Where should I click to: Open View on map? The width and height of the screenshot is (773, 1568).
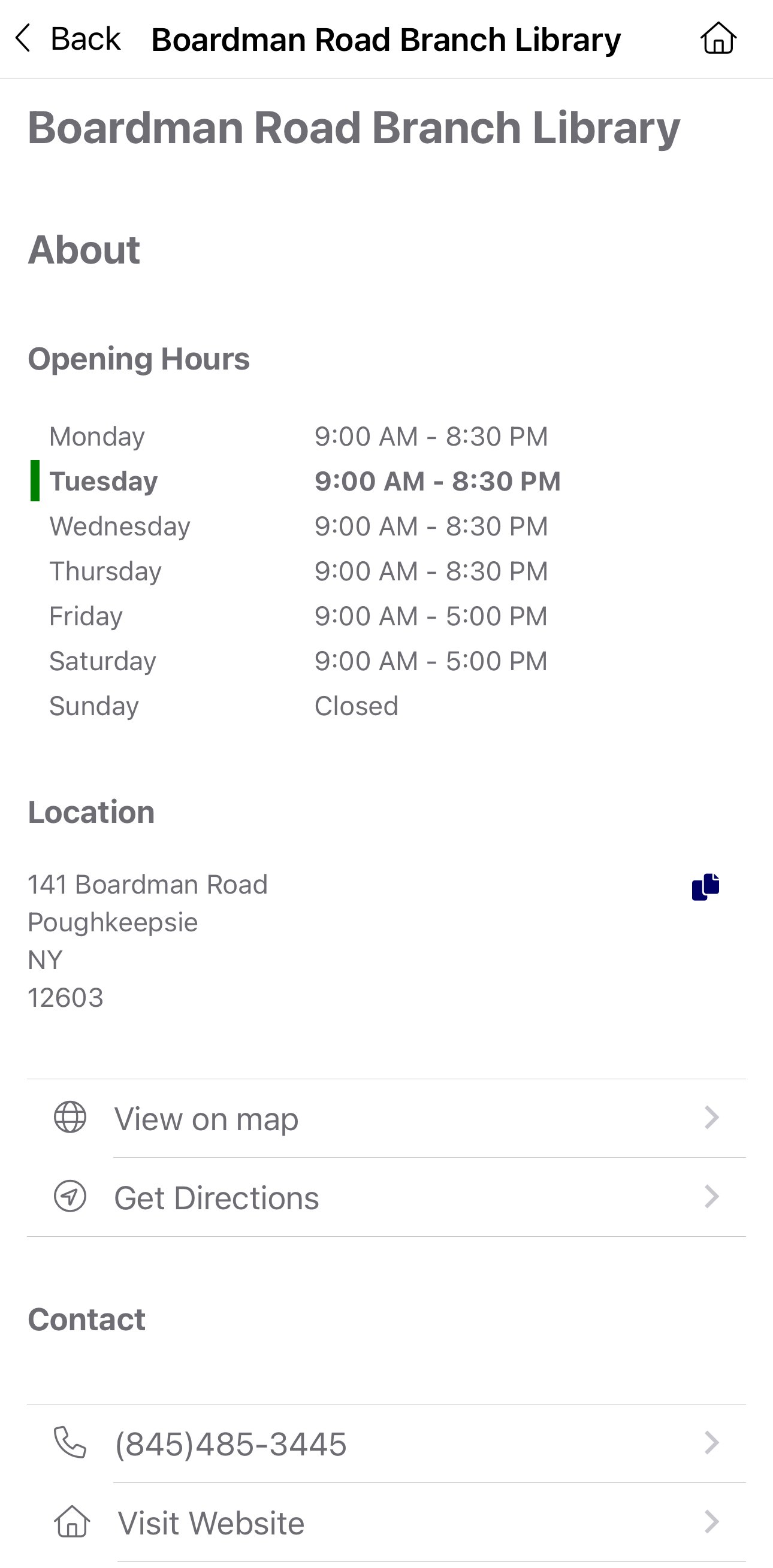pyautogui.click(x=386, y=1118)
